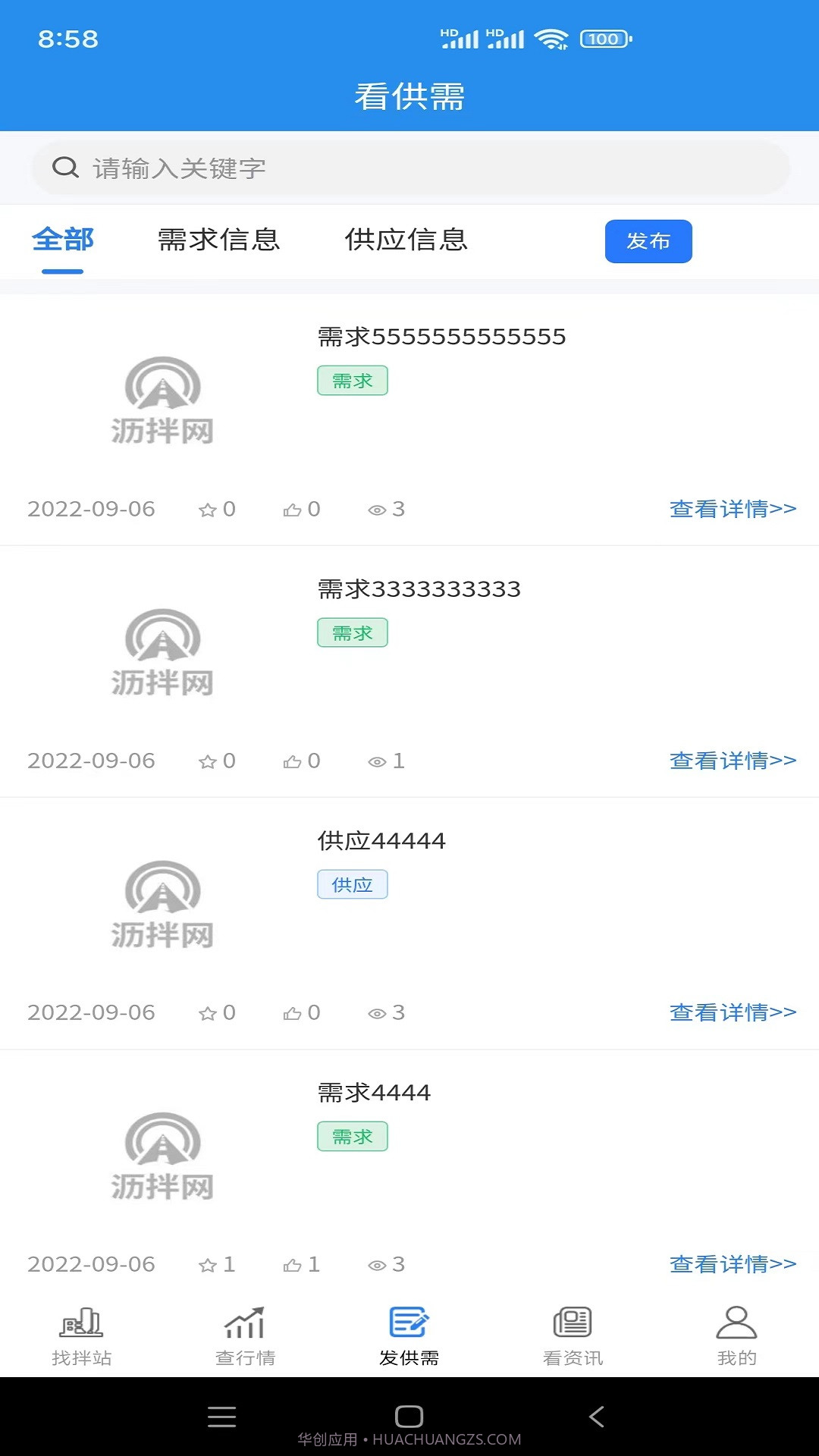Select the 全部 tab
The width and height of the screenshot is (819, 1456).
(x=63, y=240)
